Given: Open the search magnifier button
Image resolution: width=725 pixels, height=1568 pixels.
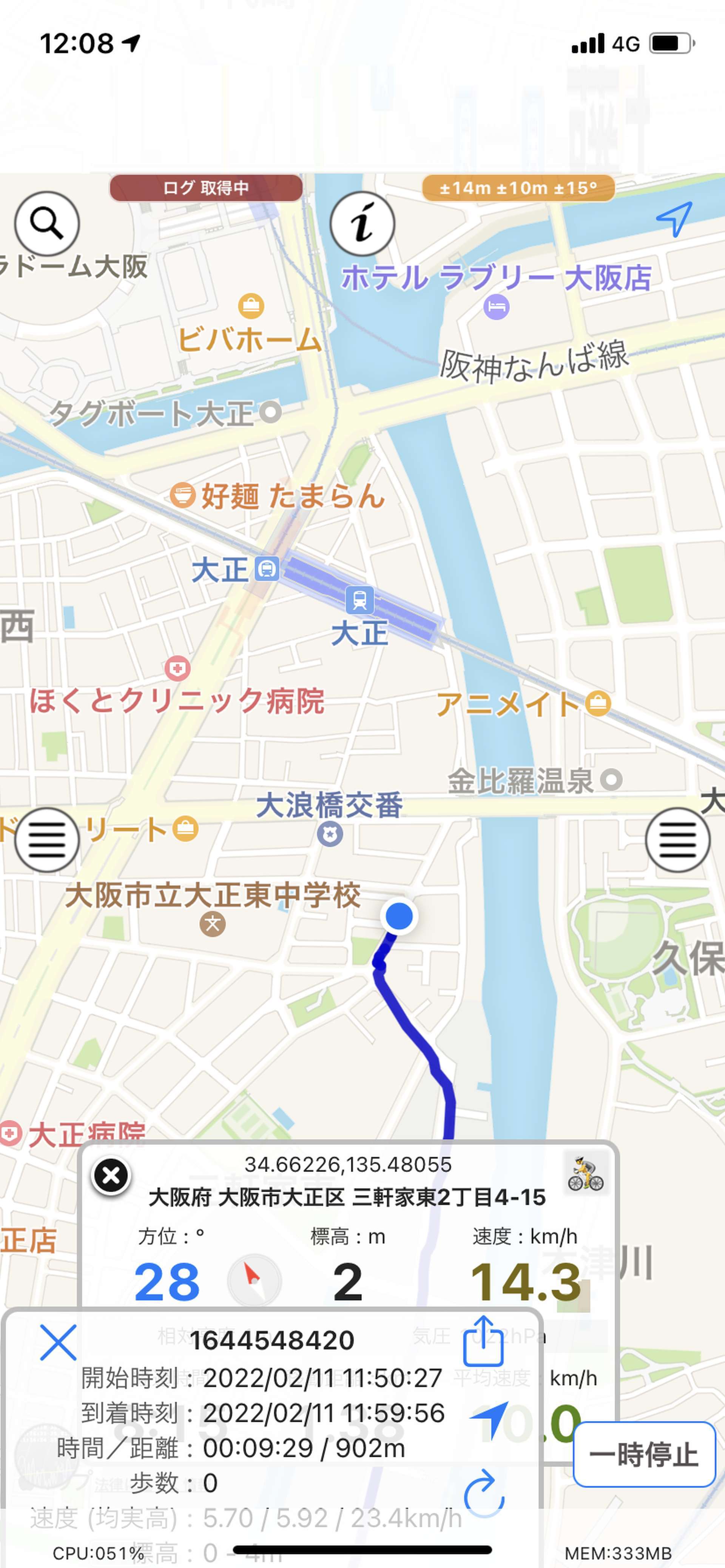Looking at the screenshot, I should (x=47, y=223).
